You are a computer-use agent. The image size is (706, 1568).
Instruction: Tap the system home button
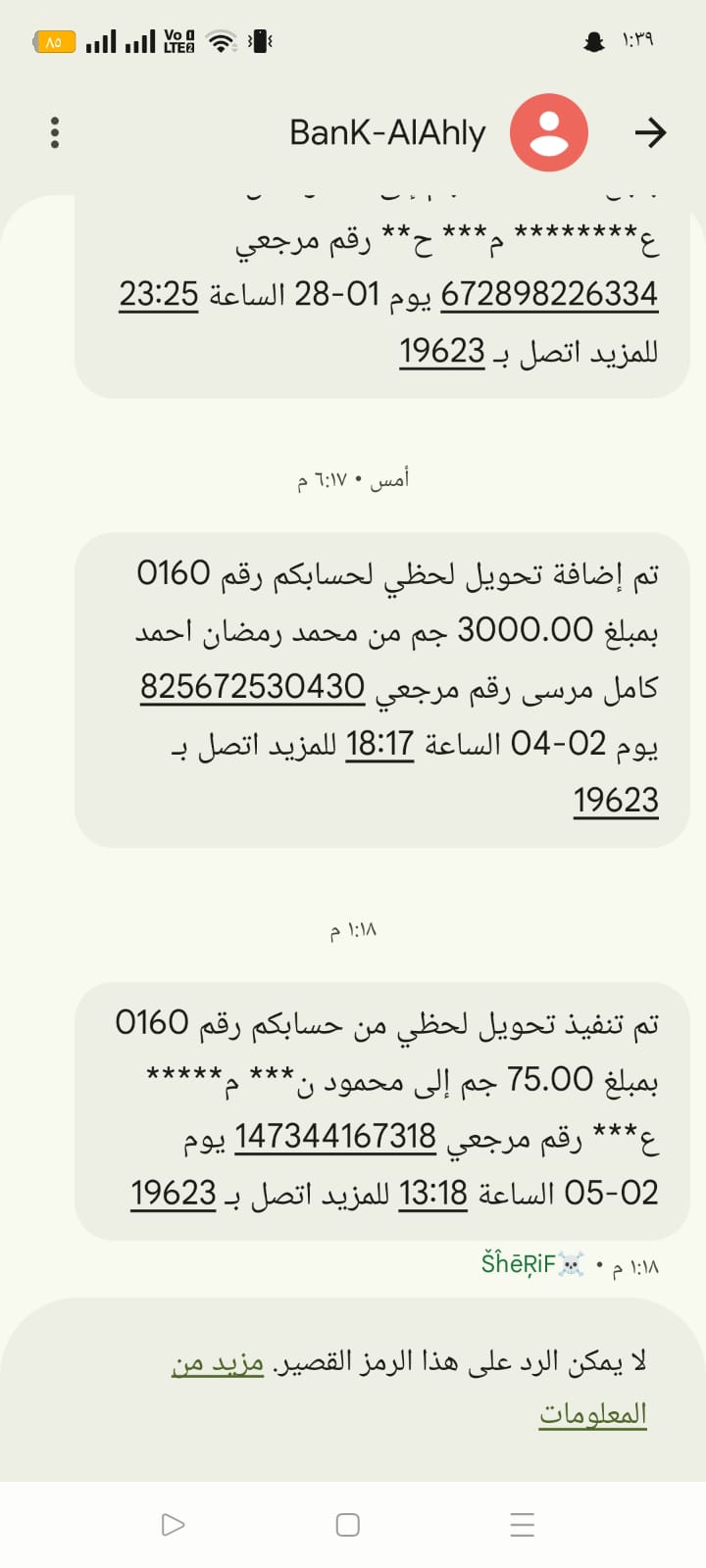[347, 1525]
